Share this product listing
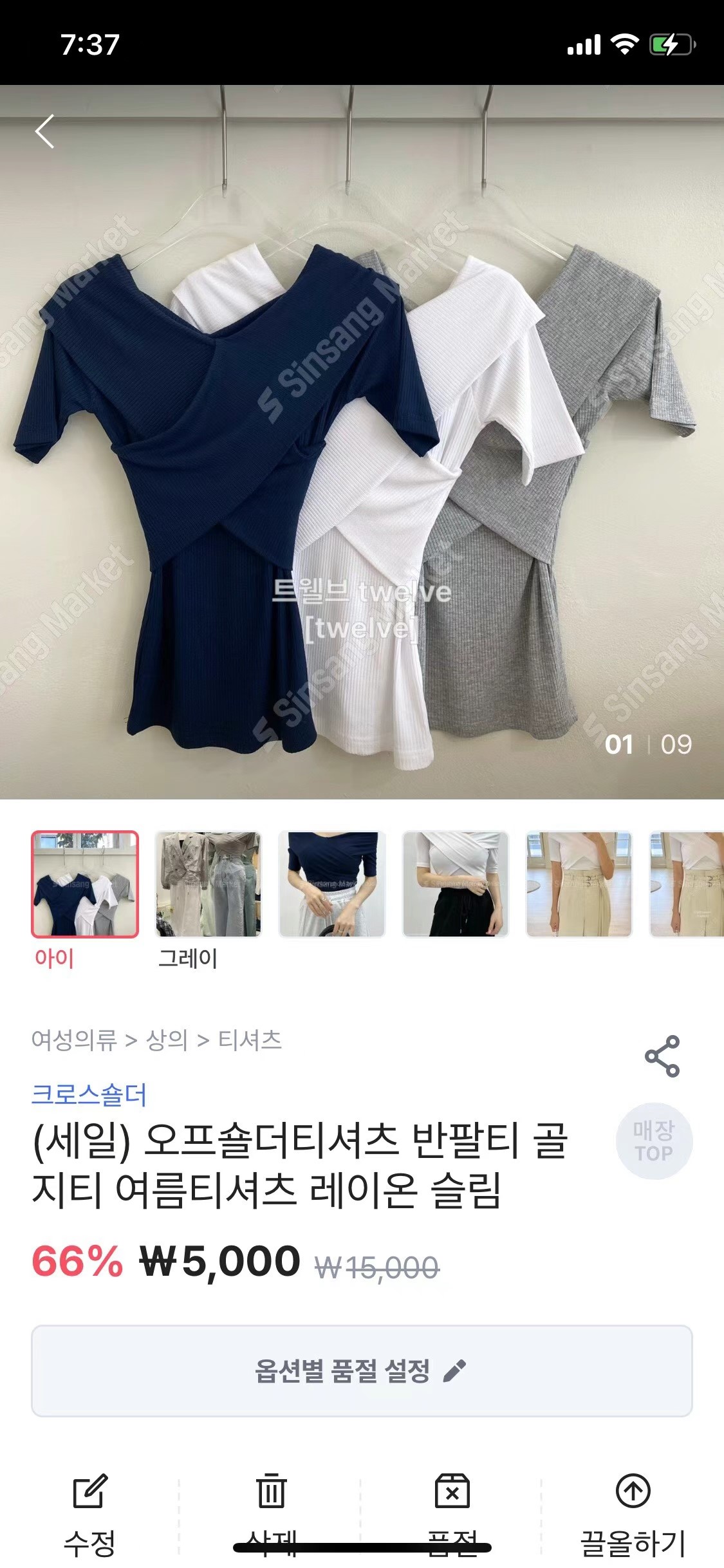Screen dimensions: 724x1568 click(x=662, y=1056)
